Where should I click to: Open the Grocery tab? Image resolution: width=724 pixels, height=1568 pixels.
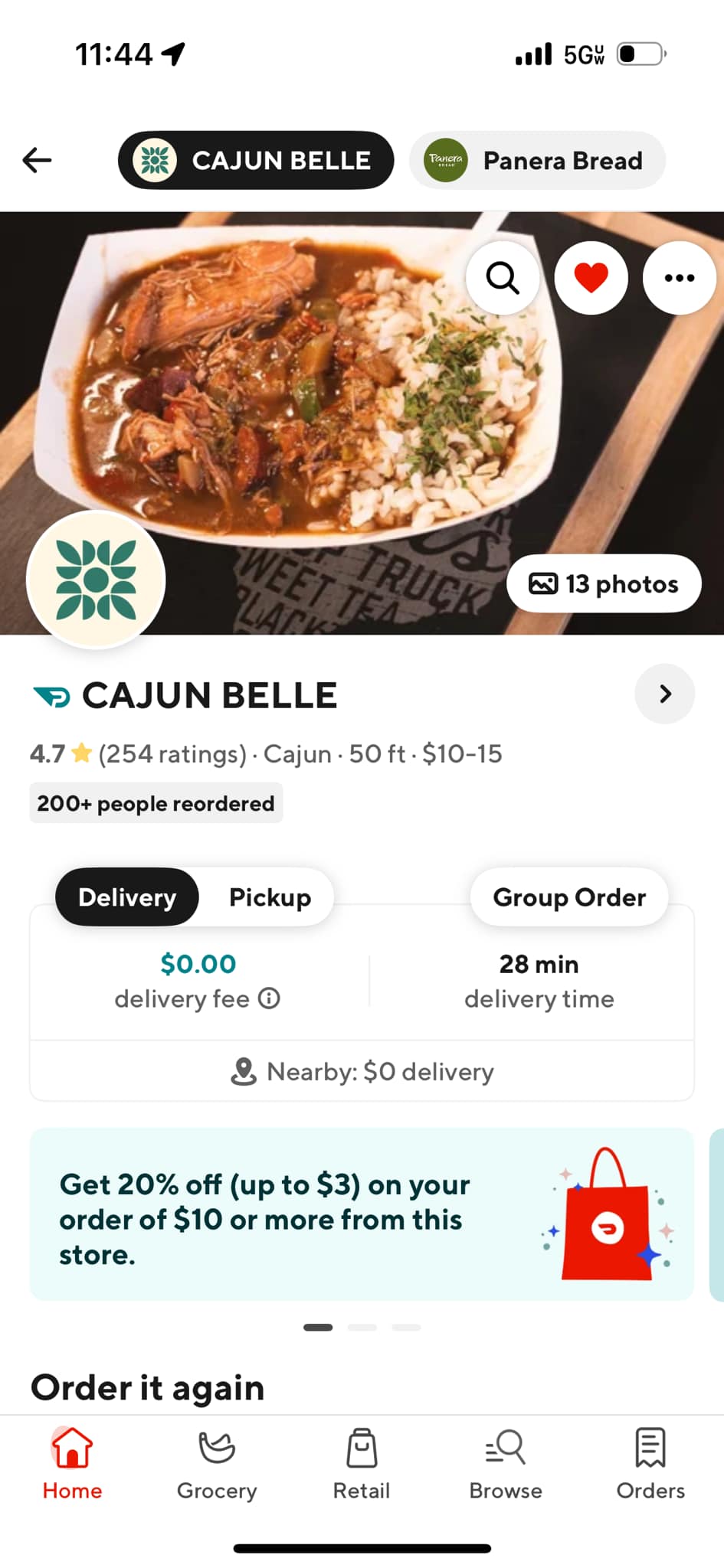(x=217, y=1464)
